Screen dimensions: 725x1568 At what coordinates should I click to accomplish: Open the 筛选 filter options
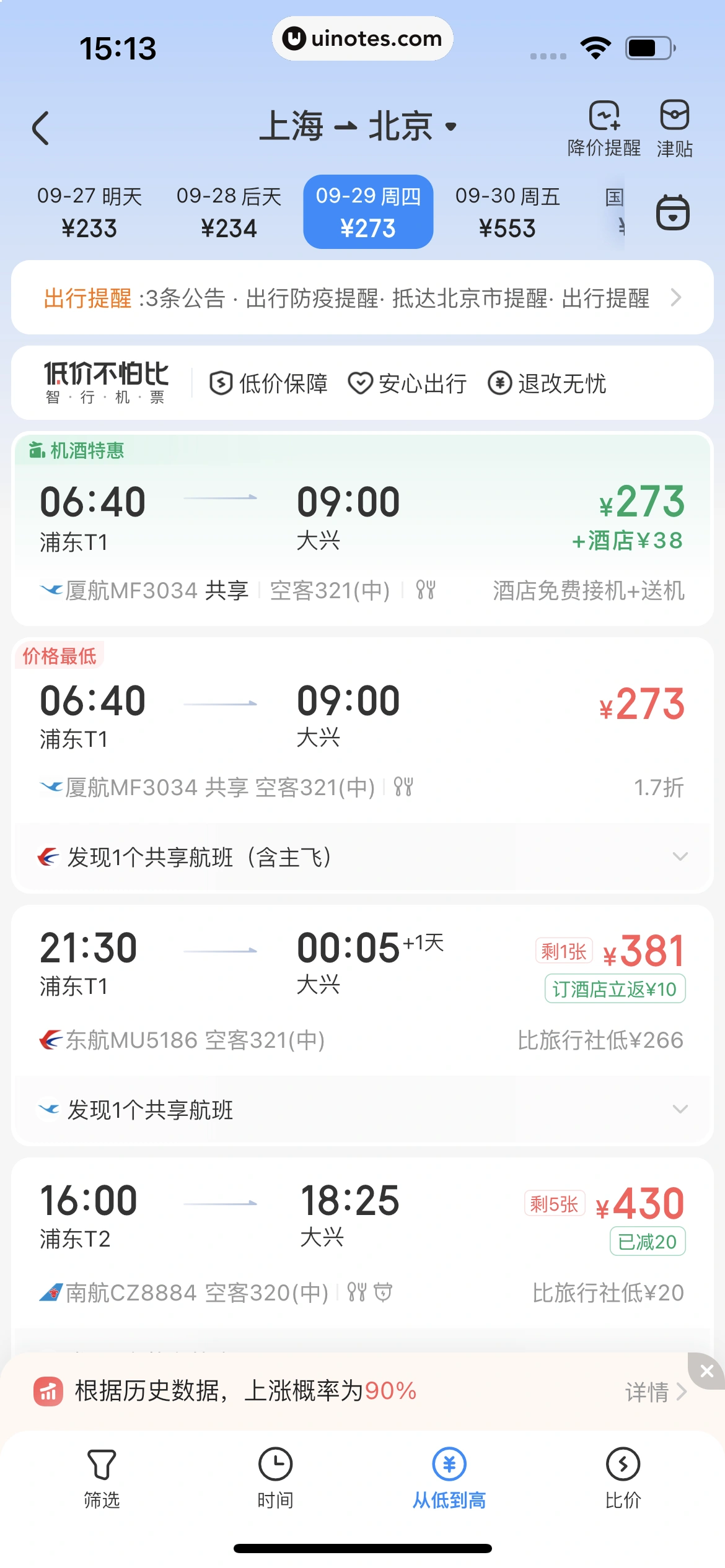coord(102,1478)
